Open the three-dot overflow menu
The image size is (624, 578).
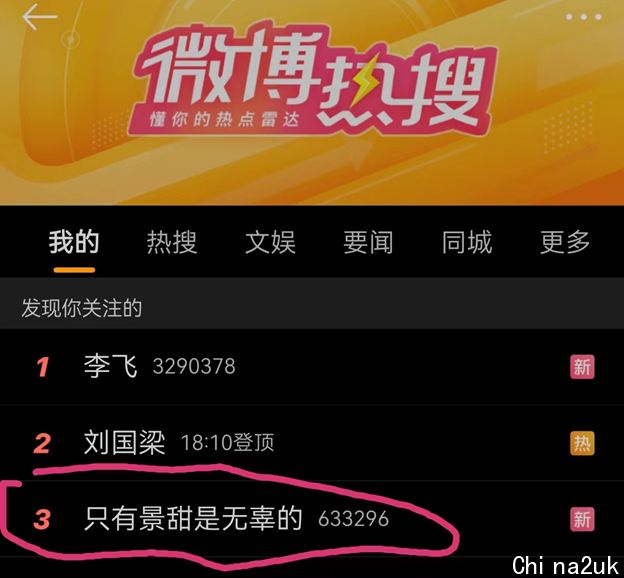[x=583, y=17]
